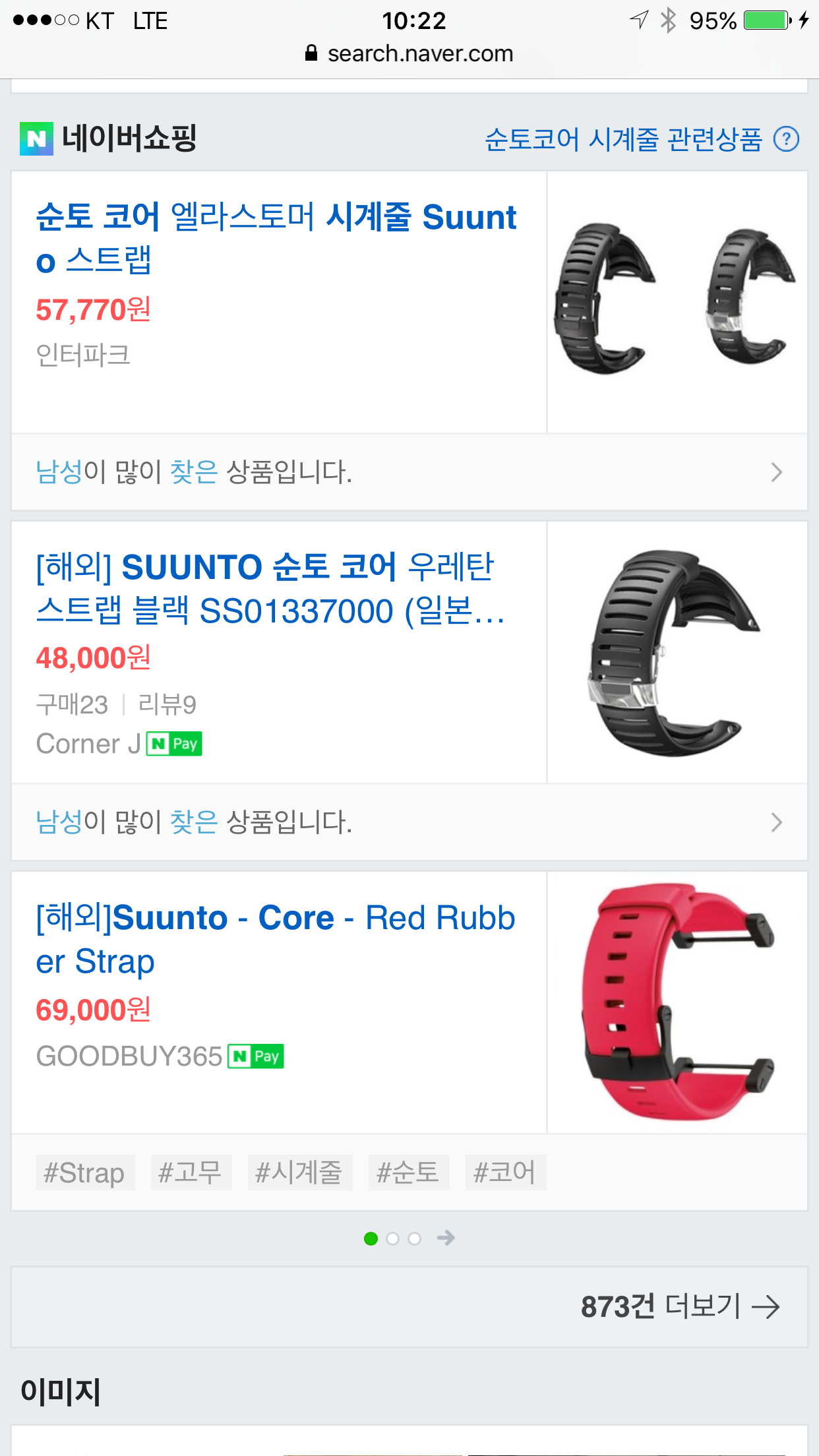Tap the question mark help icon
Viewport: 819px width, 1456px height.
pos(786,139)
